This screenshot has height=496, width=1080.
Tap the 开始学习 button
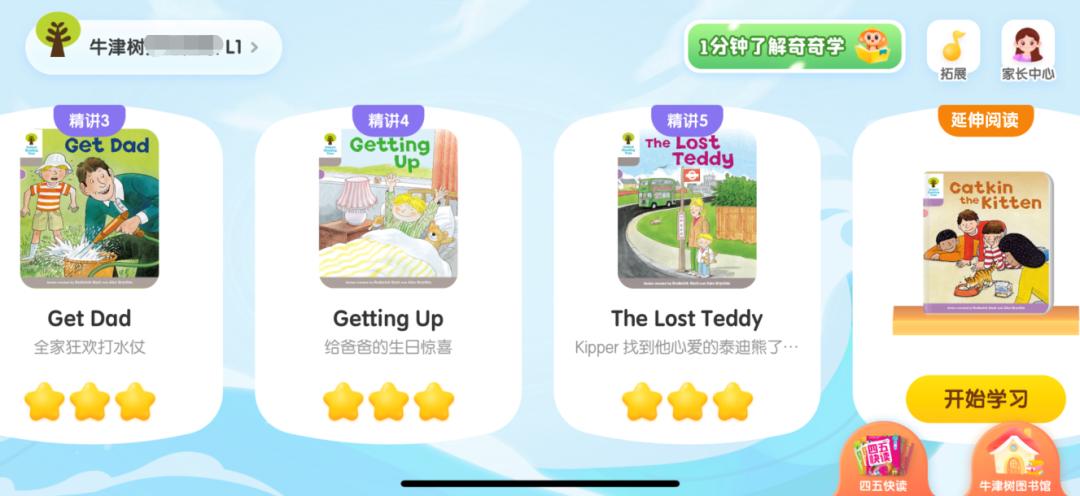click(985, 399)
